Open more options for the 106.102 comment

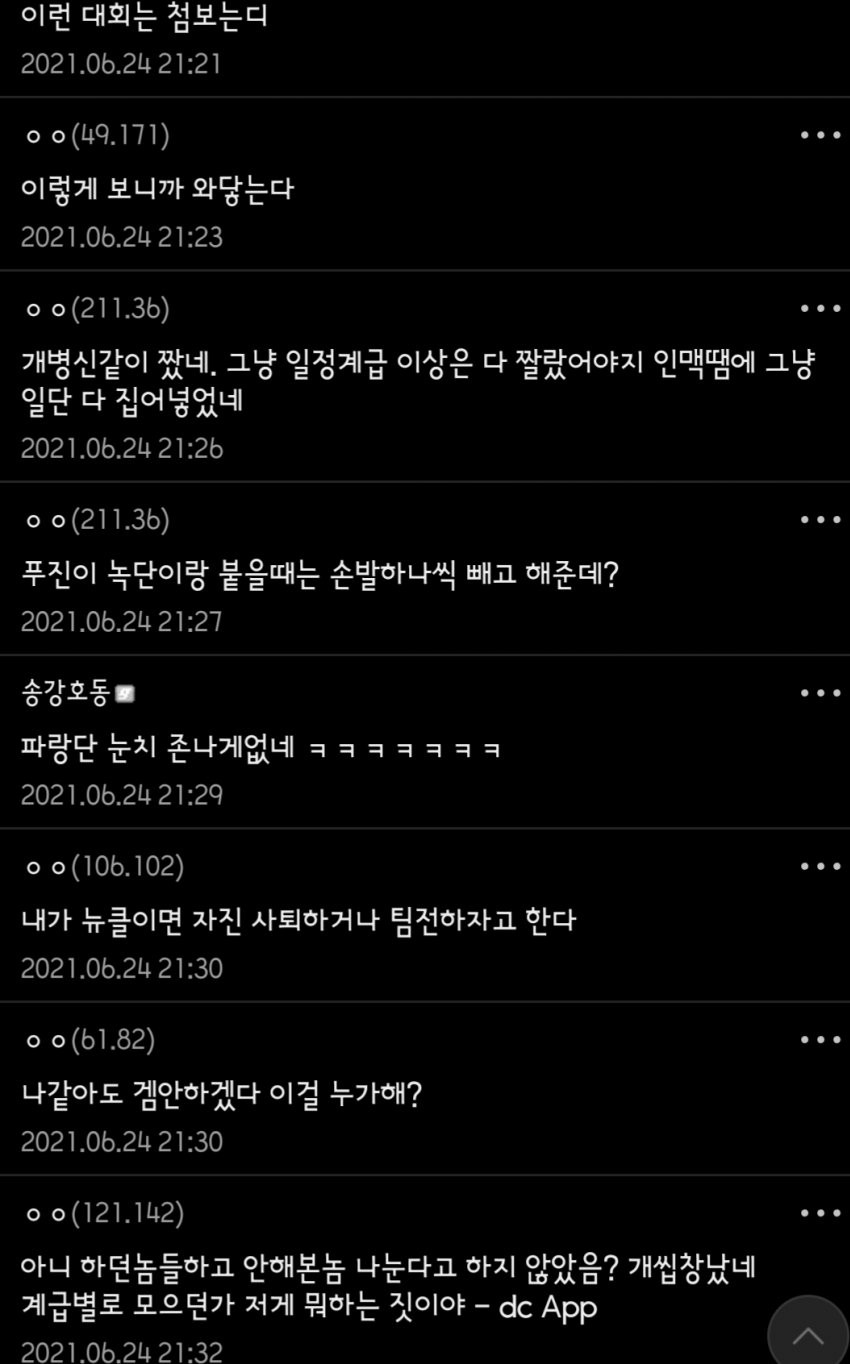820,866
